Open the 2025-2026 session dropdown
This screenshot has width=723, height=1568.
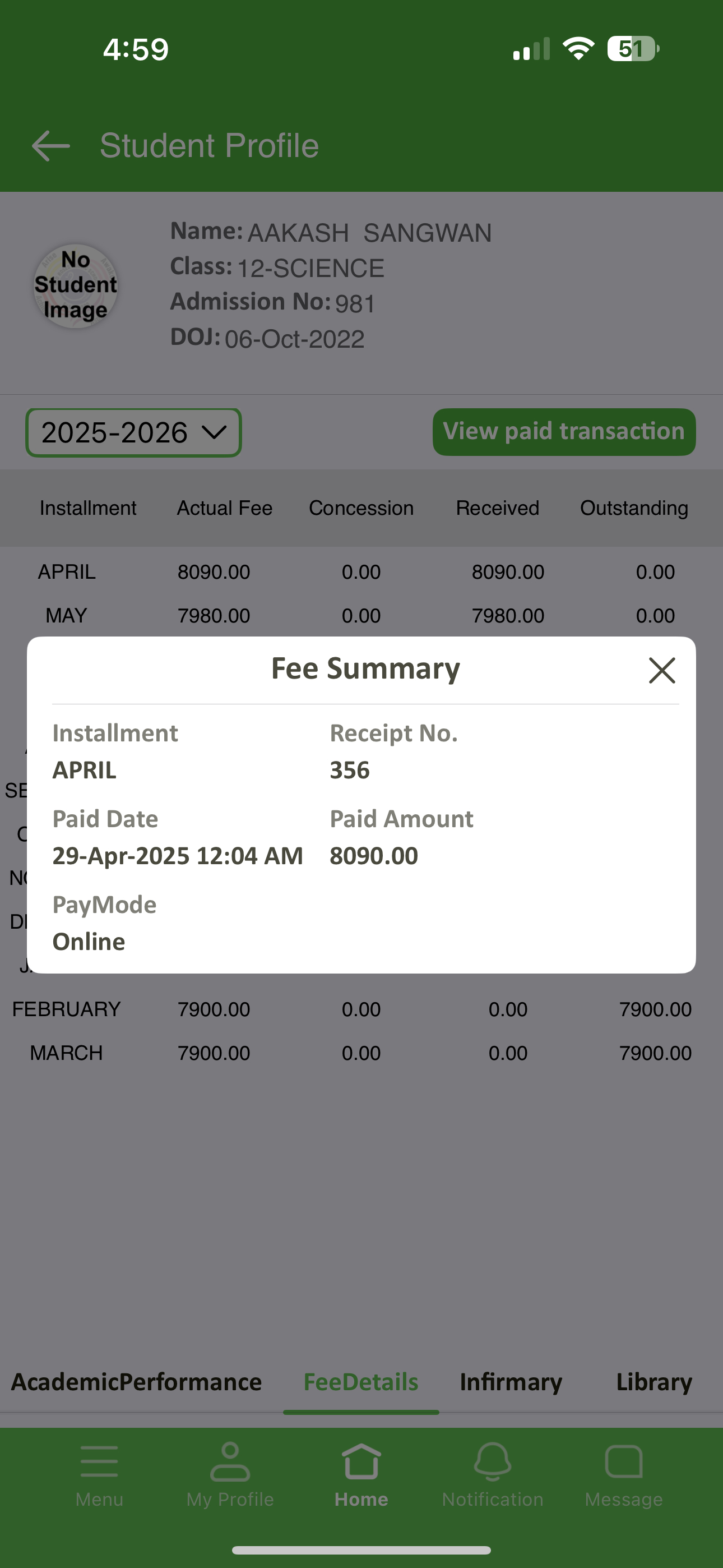tap(133, 432)
